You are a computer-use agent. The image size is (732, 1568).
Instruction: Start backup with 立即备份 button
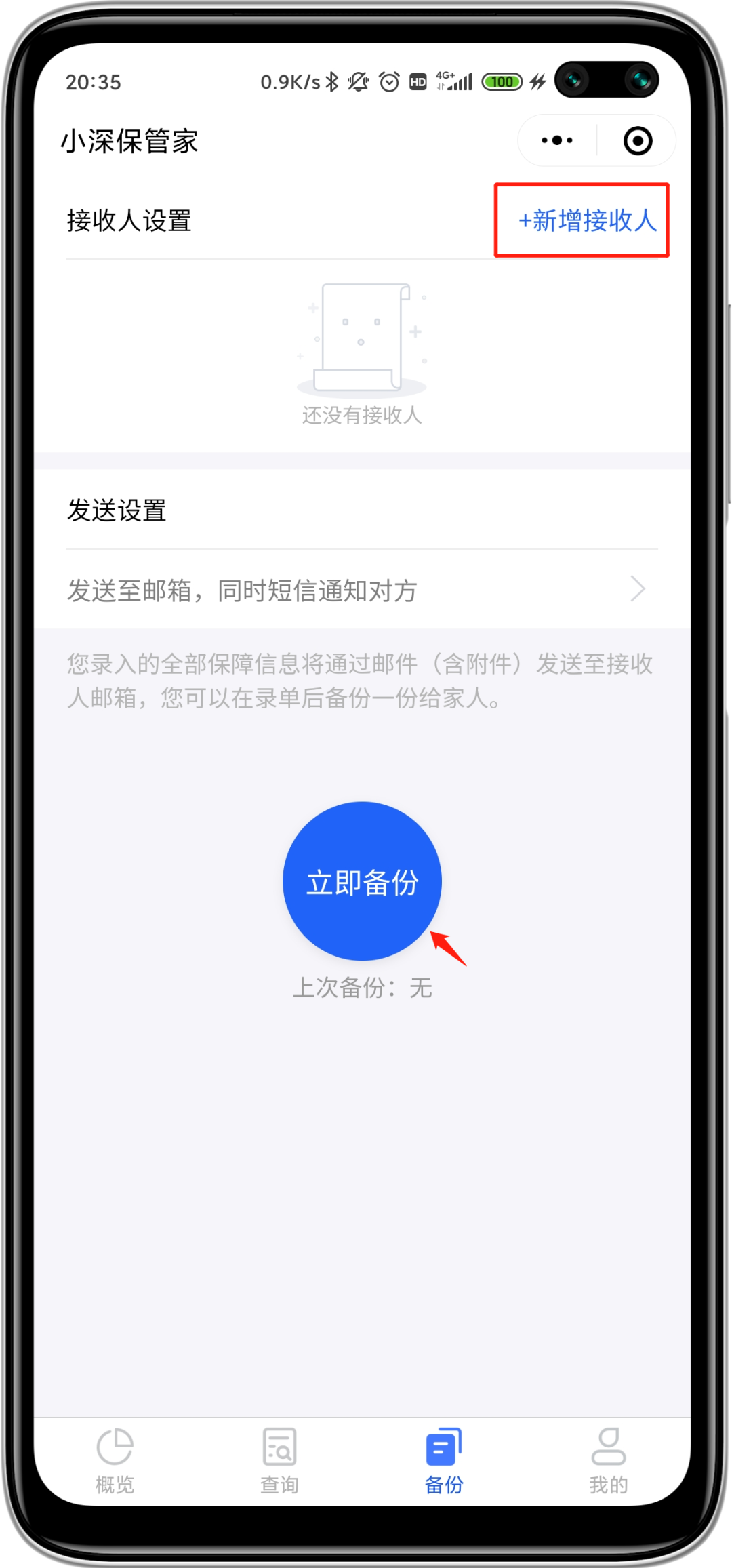click(x=362, y=881)
